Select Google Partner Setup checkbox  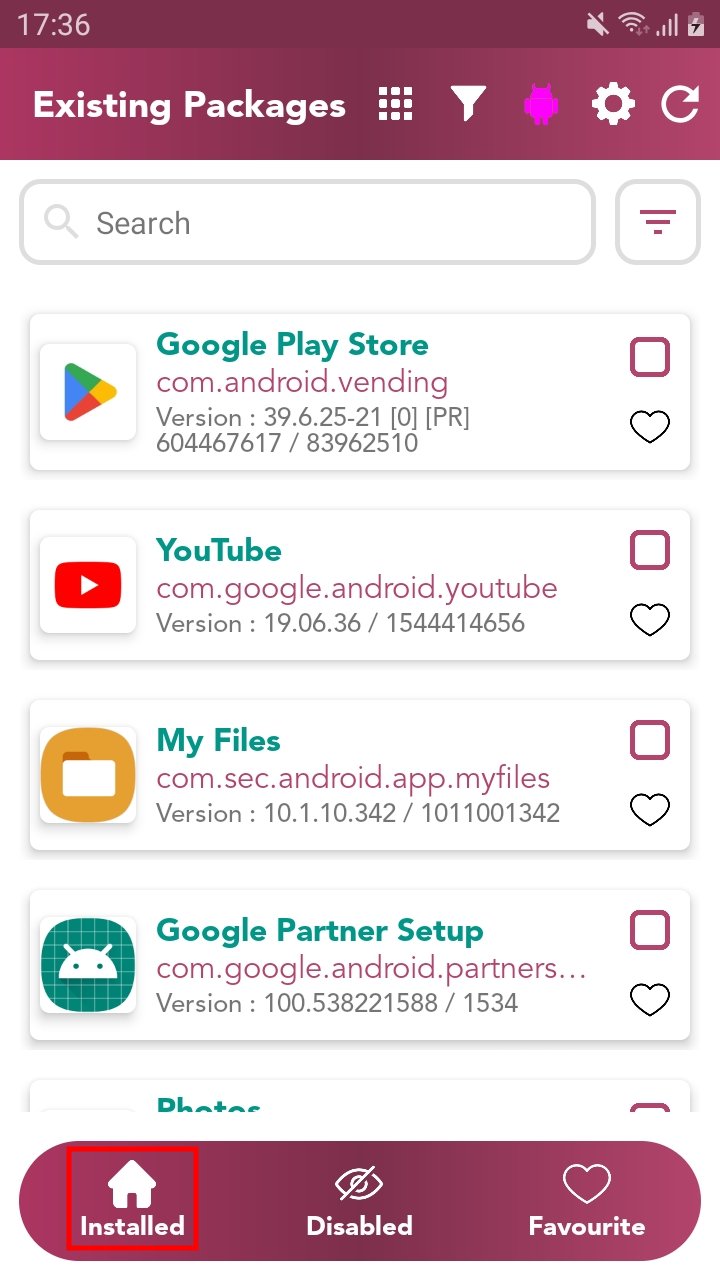pos(650,931)
